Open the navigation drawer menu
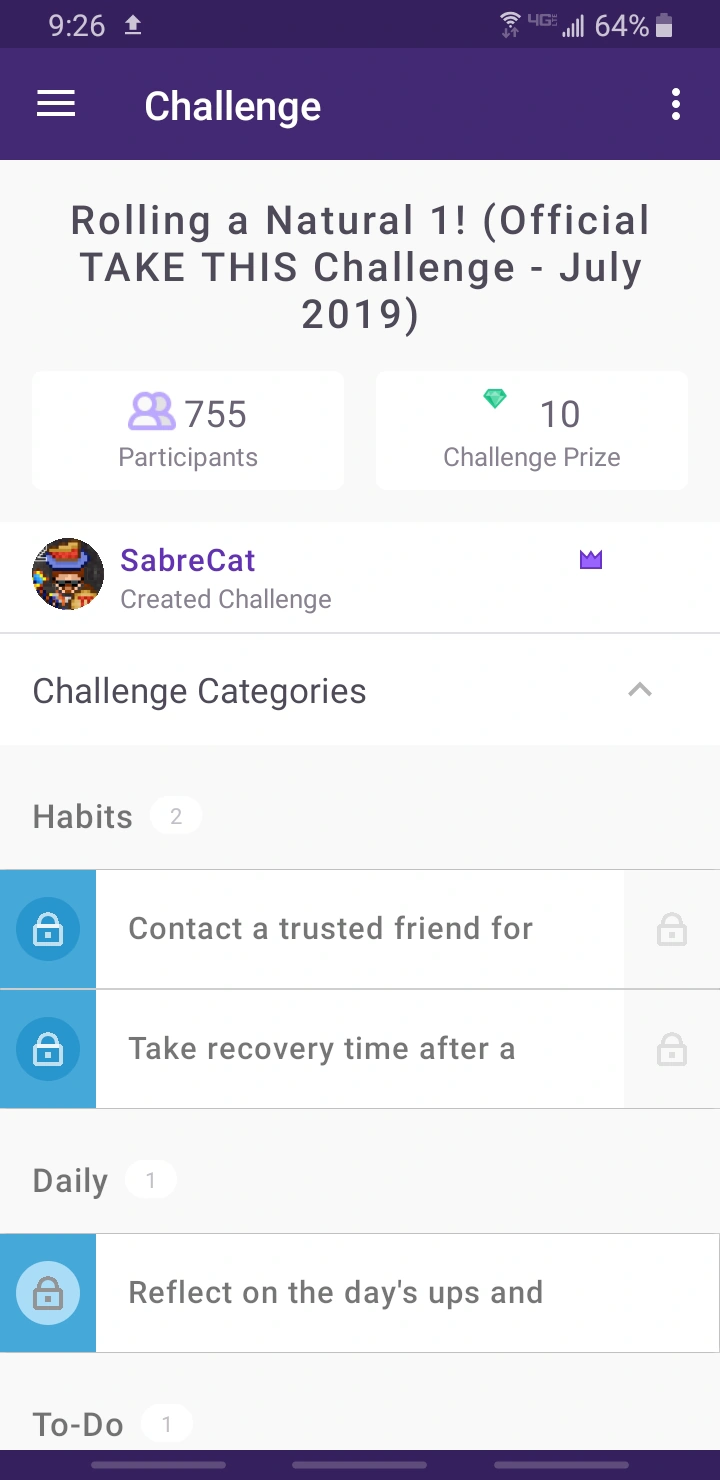The image size is (720, 1480). (56, 104)
